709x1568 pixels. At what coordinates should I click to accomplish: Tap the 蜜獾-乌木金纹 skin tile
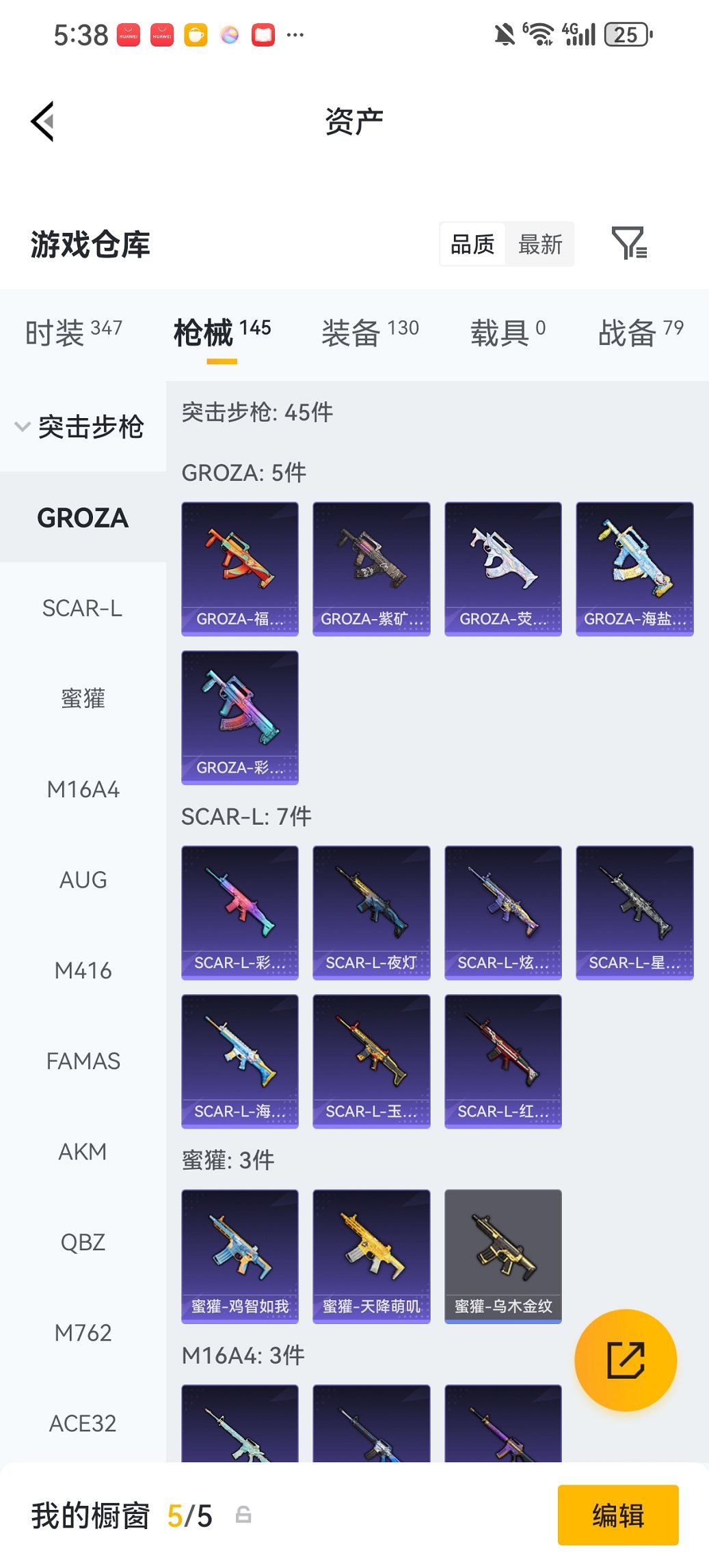coord(503,1256)
